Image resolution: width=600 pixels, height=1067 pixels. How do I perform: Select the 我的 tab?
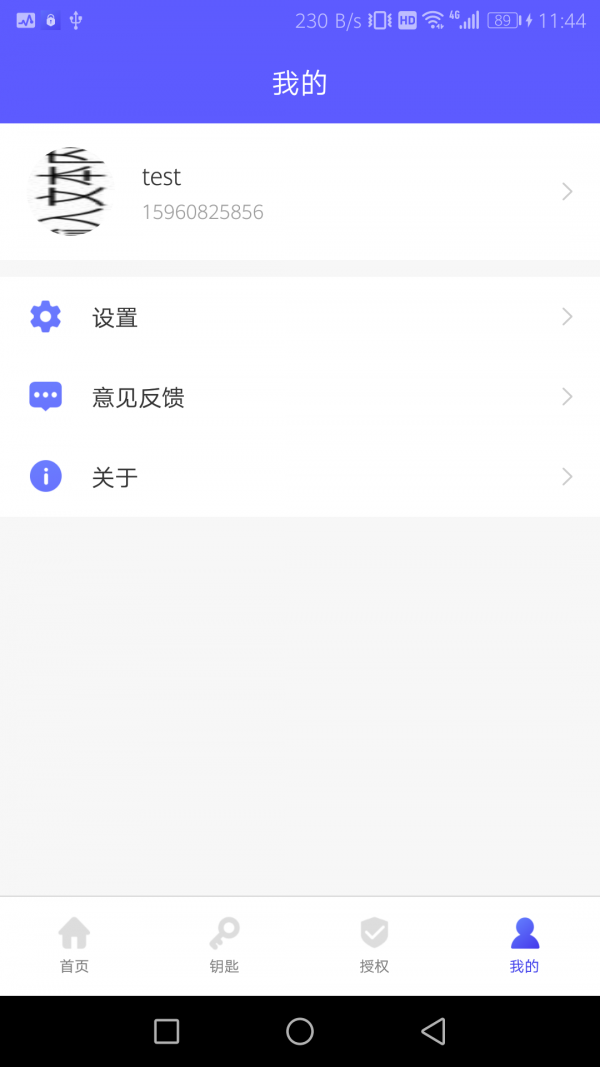[524, 945]
